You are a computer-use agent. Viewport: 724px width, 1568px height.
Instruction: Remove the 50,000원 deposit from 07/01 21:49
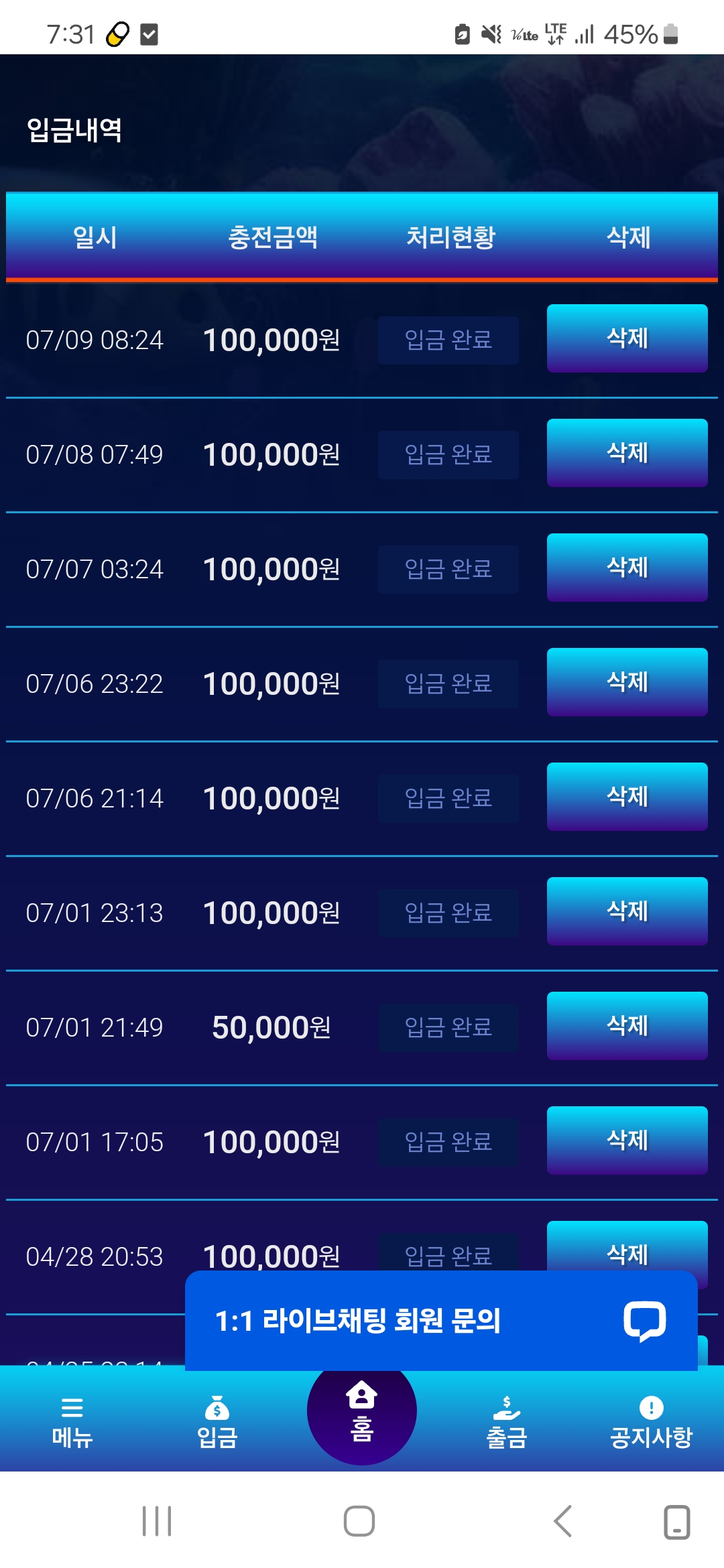627,1026
